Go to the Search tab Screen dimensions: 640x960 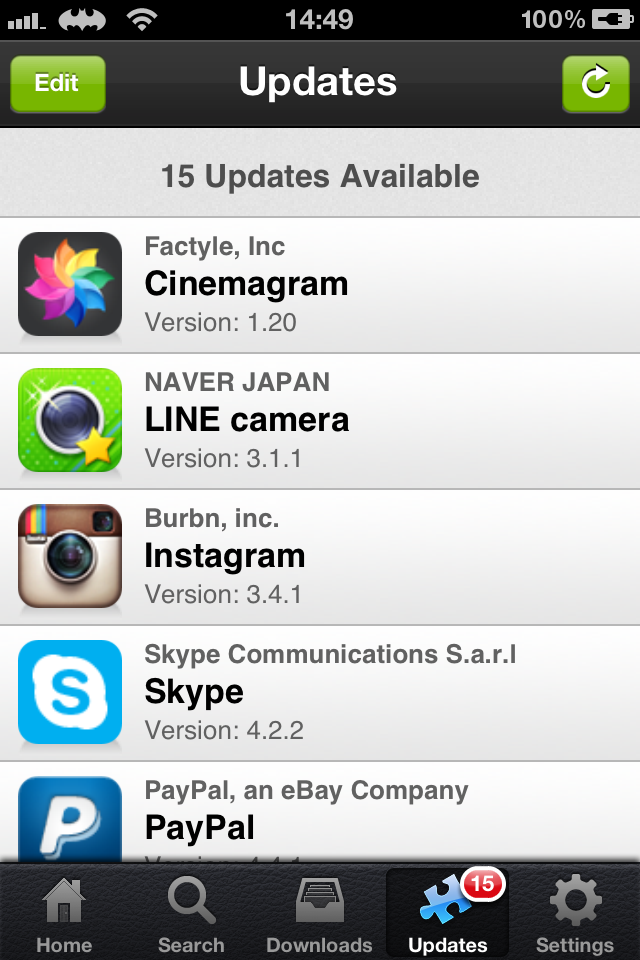[191, 913]
